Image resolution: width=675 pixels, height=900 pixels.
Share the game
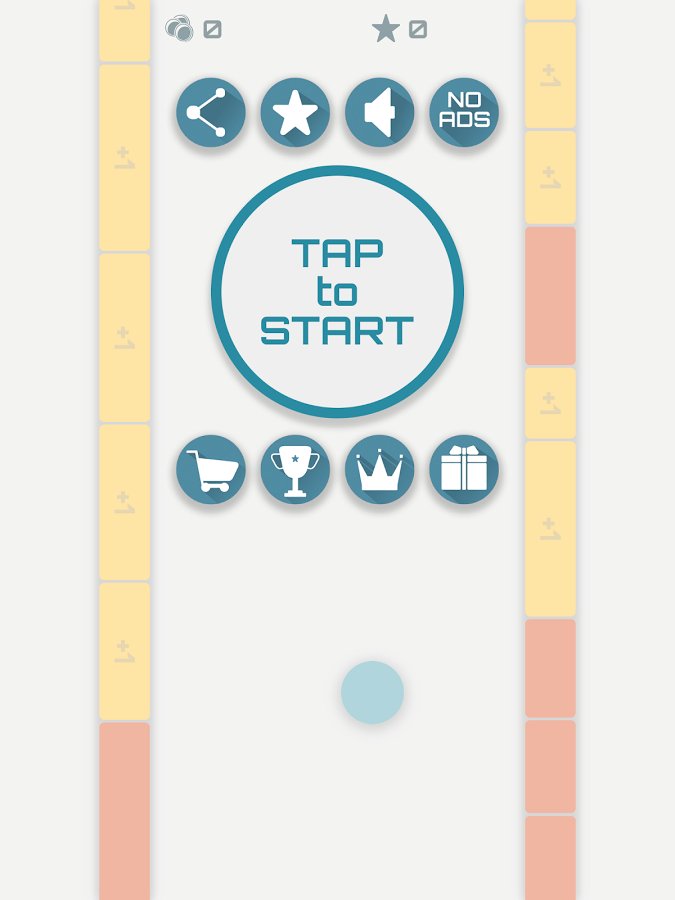(210, 113)
